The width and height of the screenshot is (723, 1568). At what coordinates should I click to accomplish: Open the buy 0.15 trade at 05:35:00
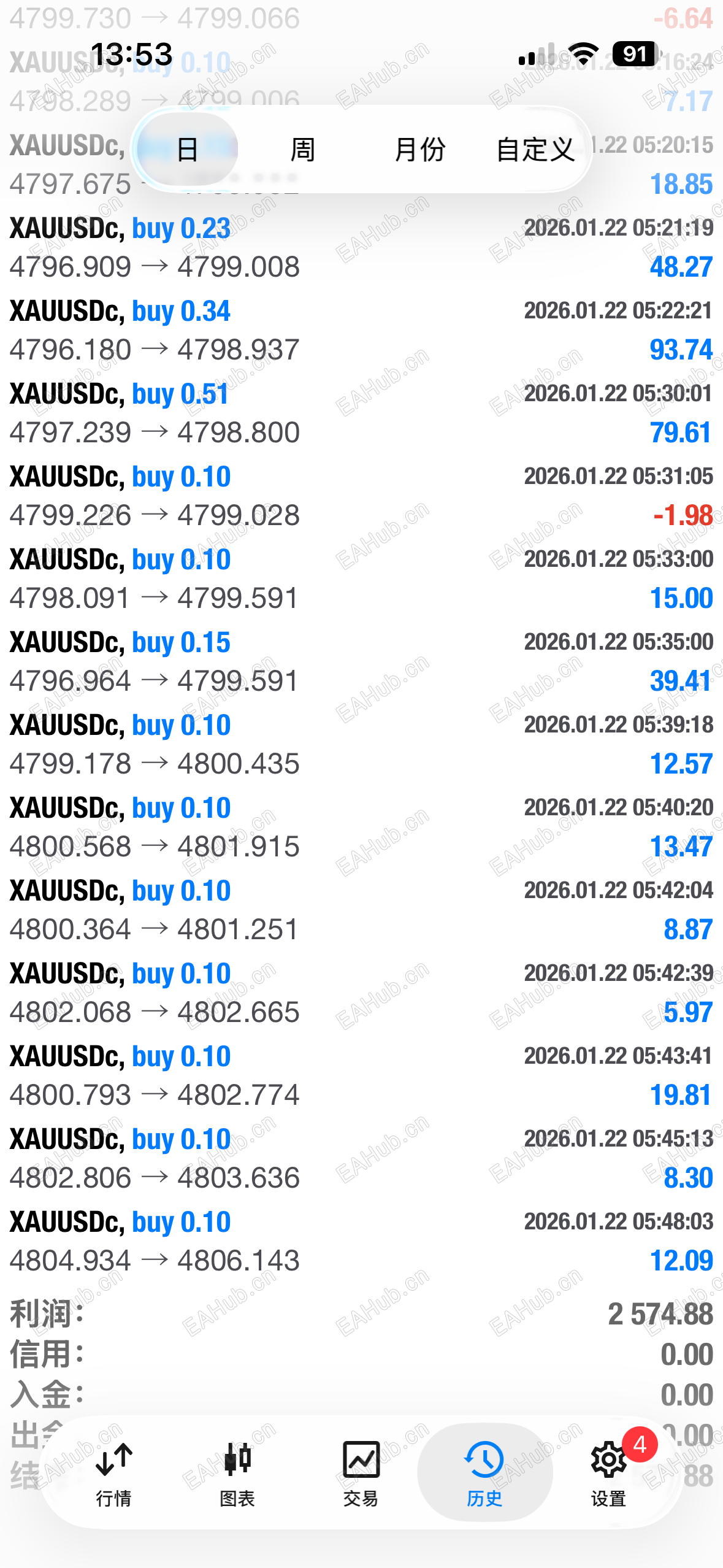361,661
